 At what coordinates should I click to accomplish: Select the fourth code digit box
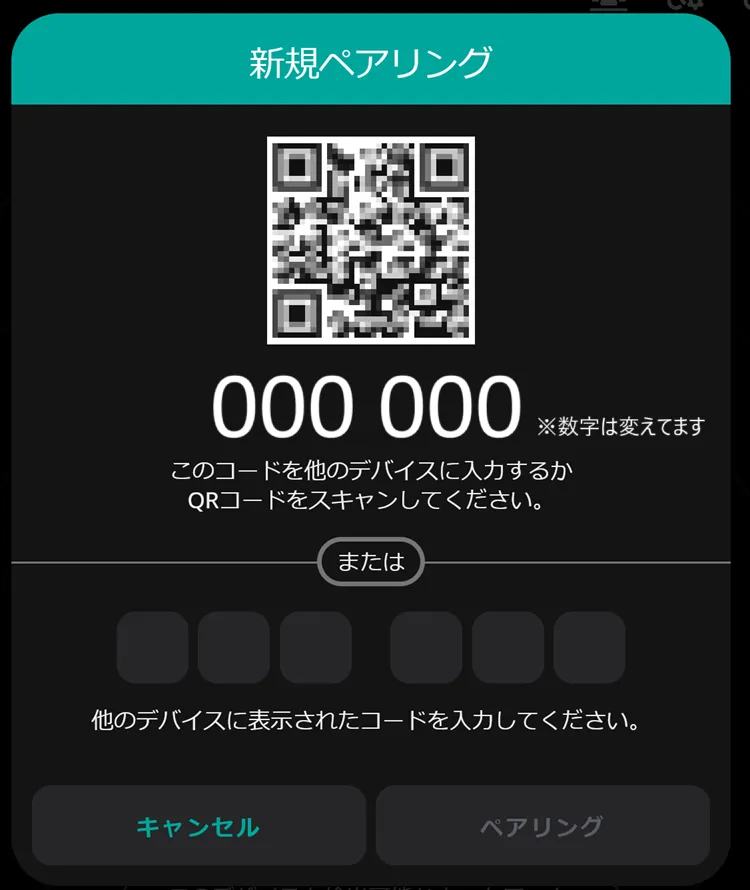(x=426, y=648)
